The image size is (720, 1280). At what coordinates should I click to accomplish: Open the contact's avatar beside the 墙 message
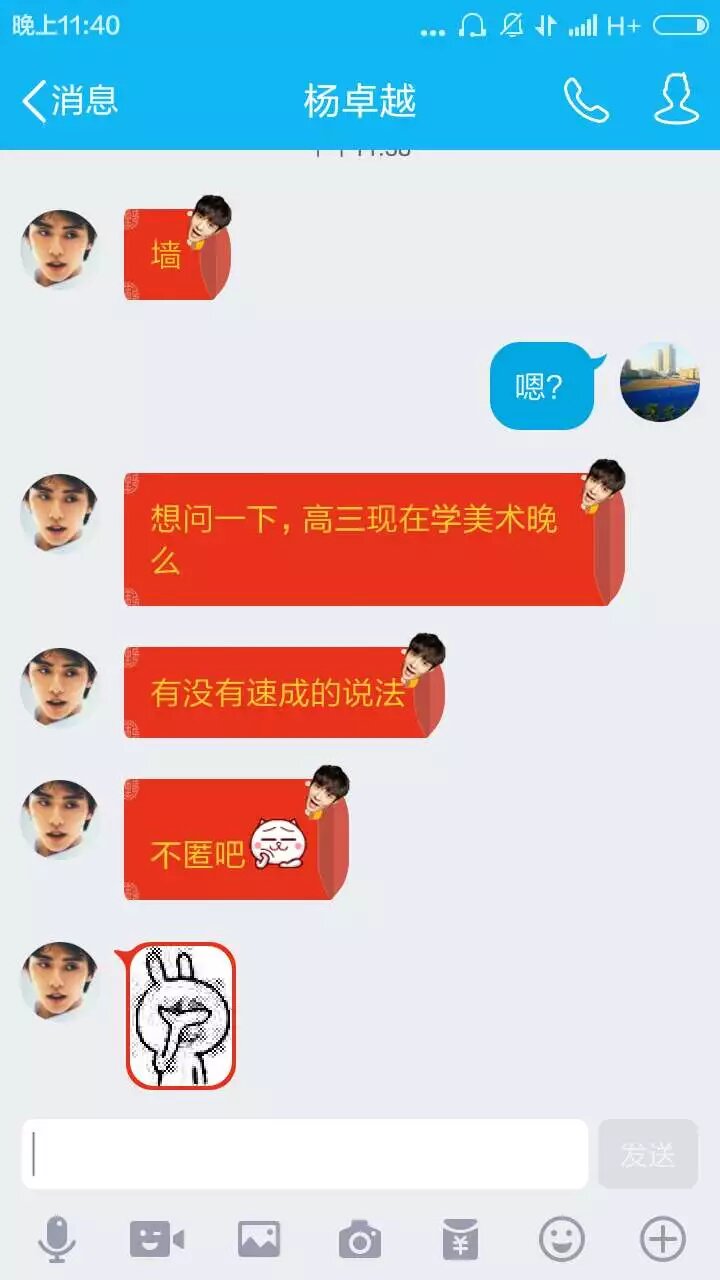click(x=60, y=249)
